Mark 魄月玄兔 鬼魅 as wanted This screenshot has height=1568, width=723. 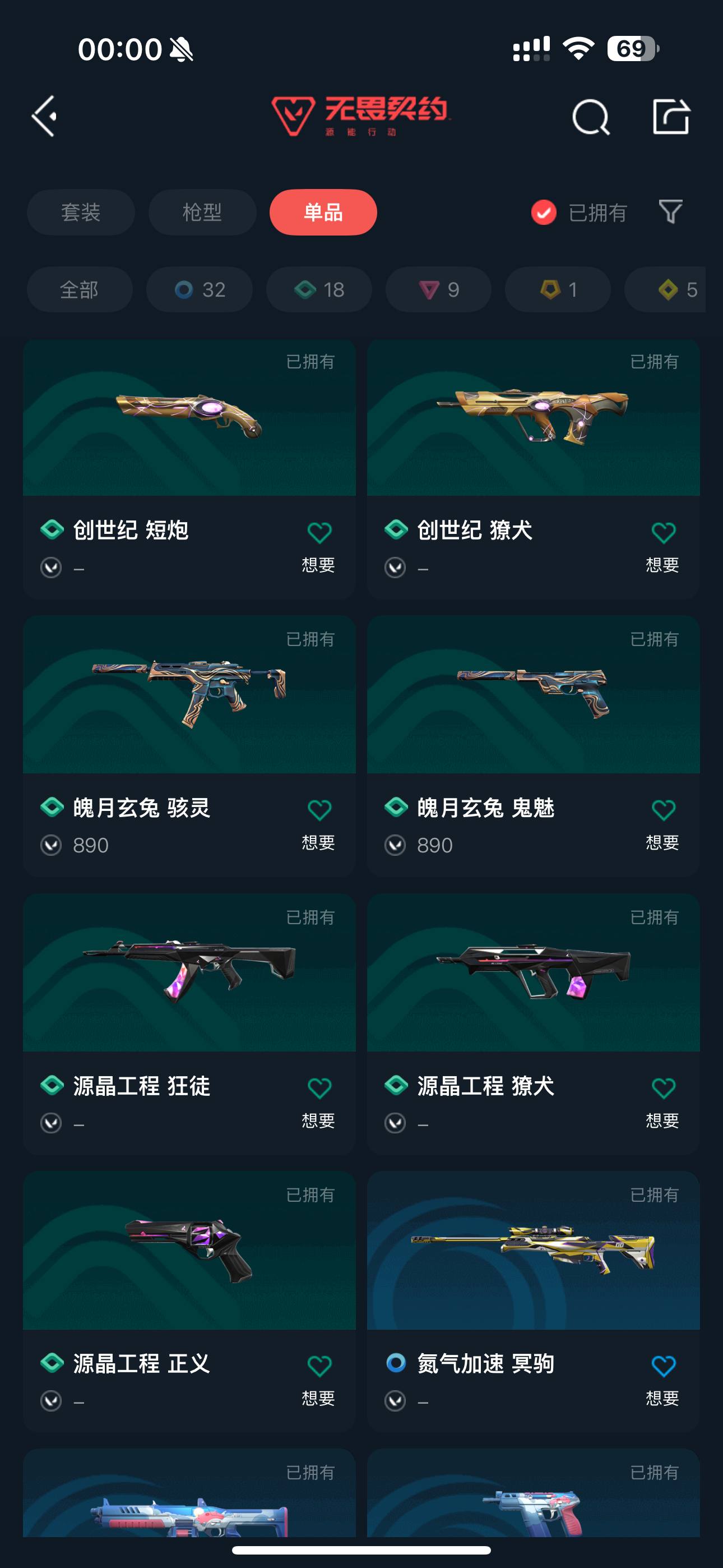(x=662, y=811)
